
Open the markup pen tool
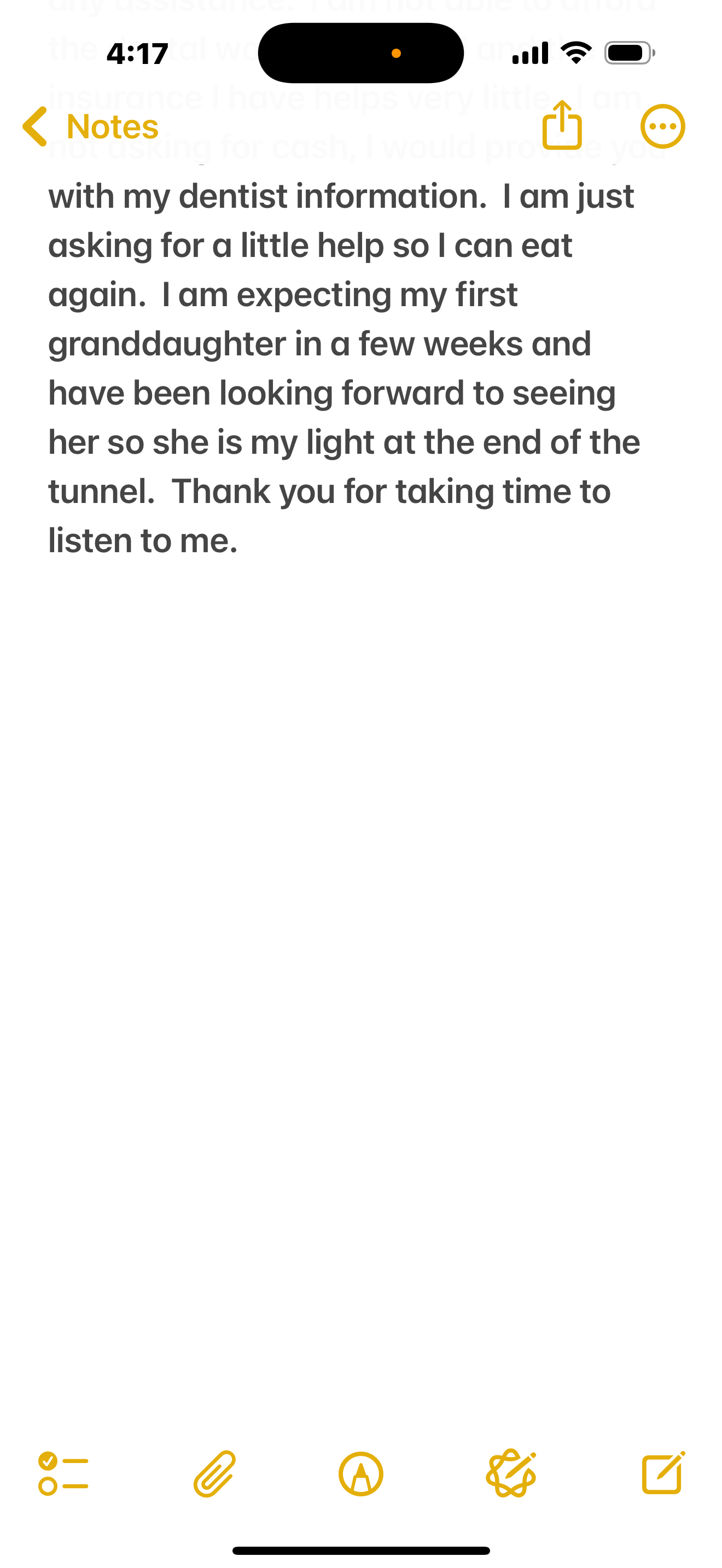[x=361, y=1475]
